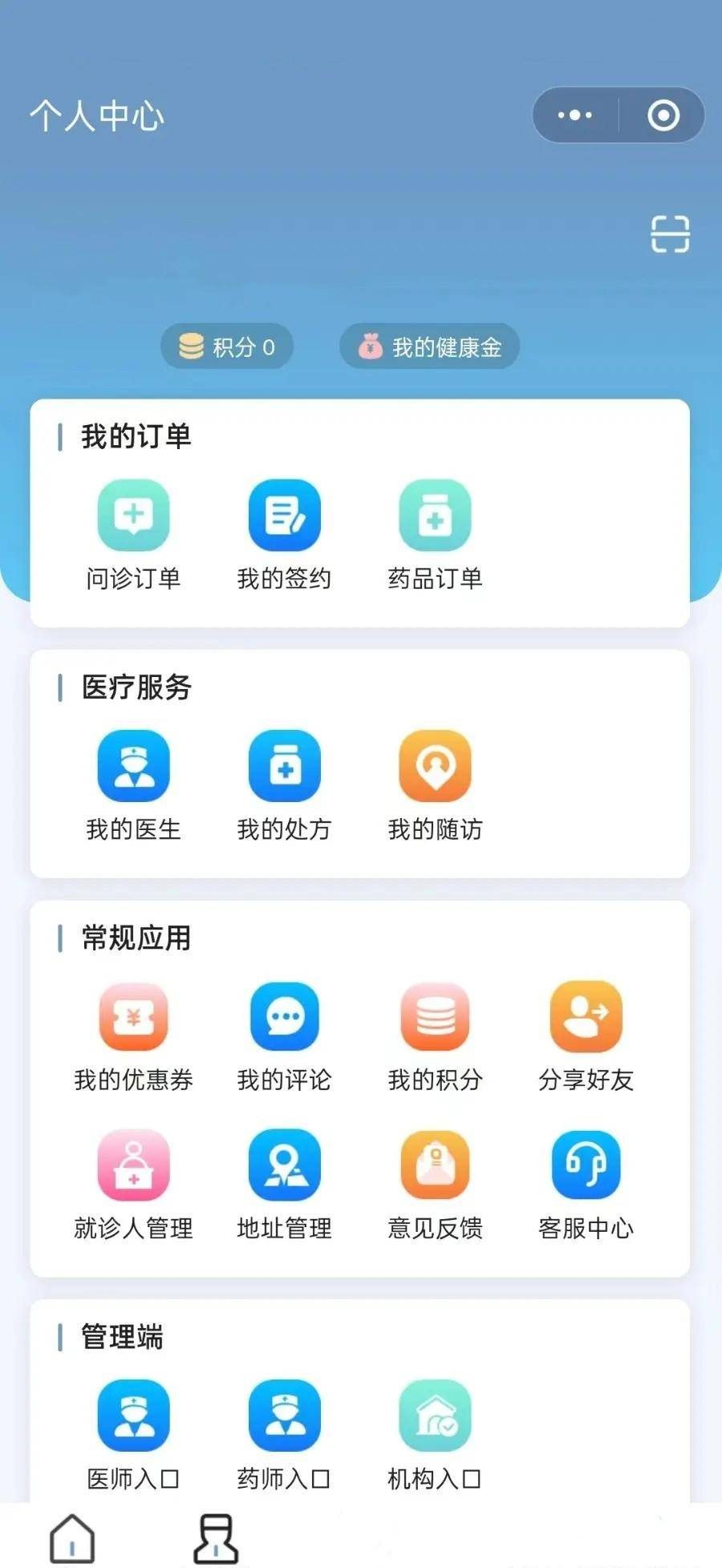View 我的签约
The image size is (722, 1568).
tap(284, 534)
